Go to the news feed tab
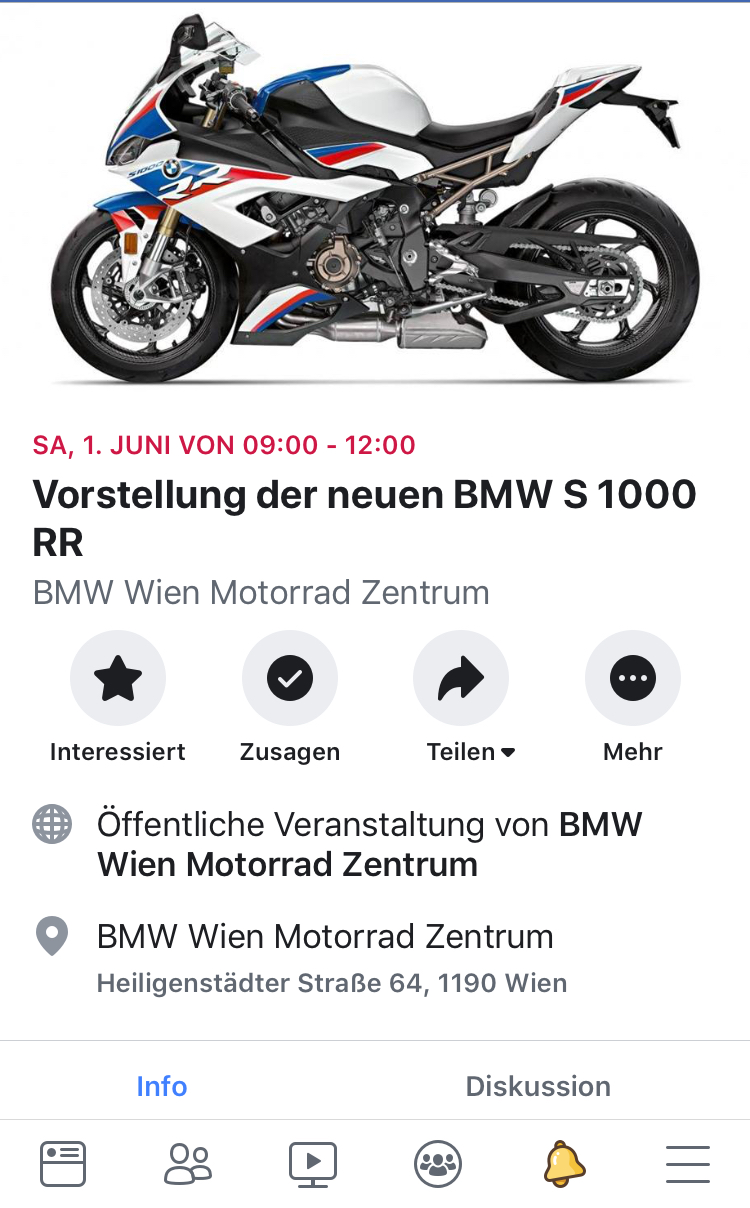The image size is (750, 1208). coord(63,1164)
